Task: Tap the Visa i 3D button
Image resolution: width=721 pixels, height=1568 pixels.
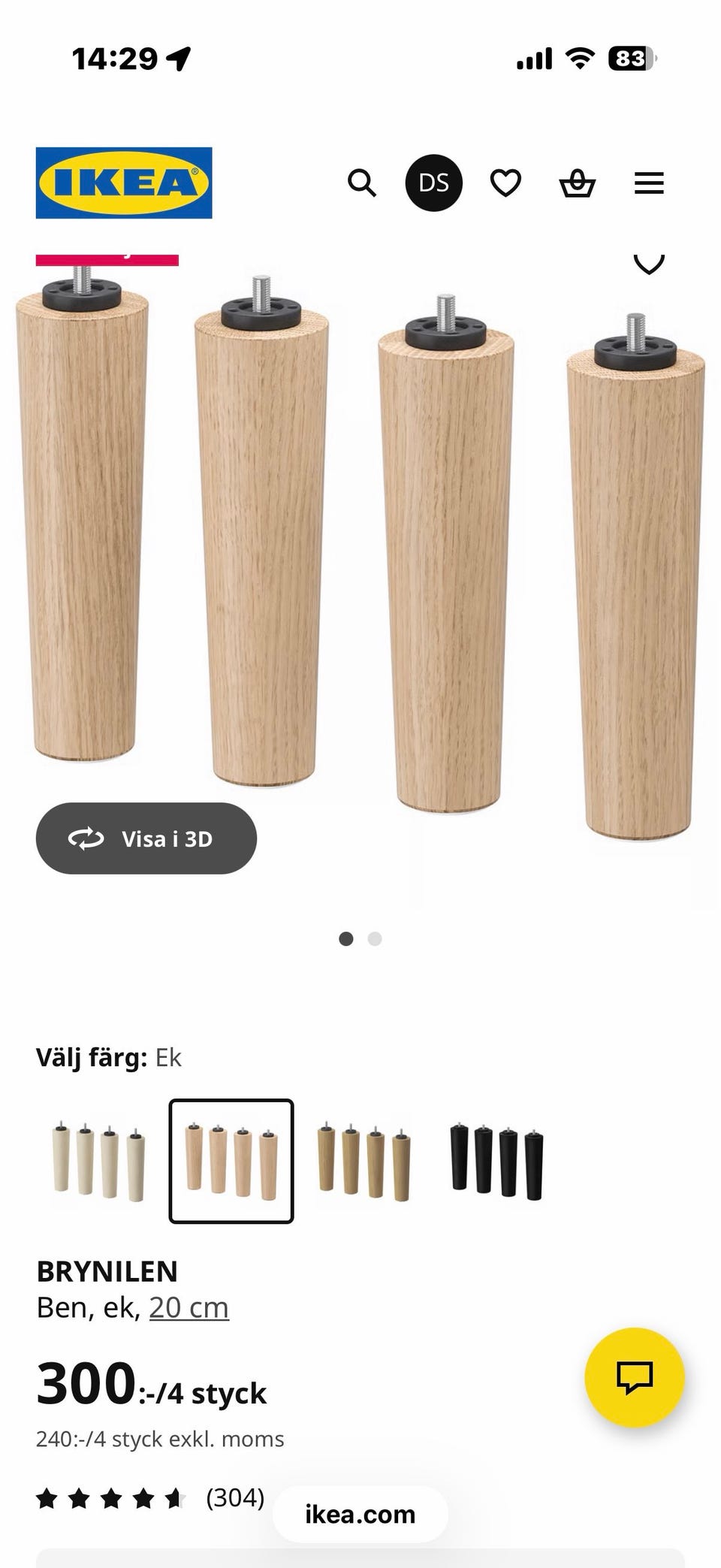Action: tap(146, 838)
